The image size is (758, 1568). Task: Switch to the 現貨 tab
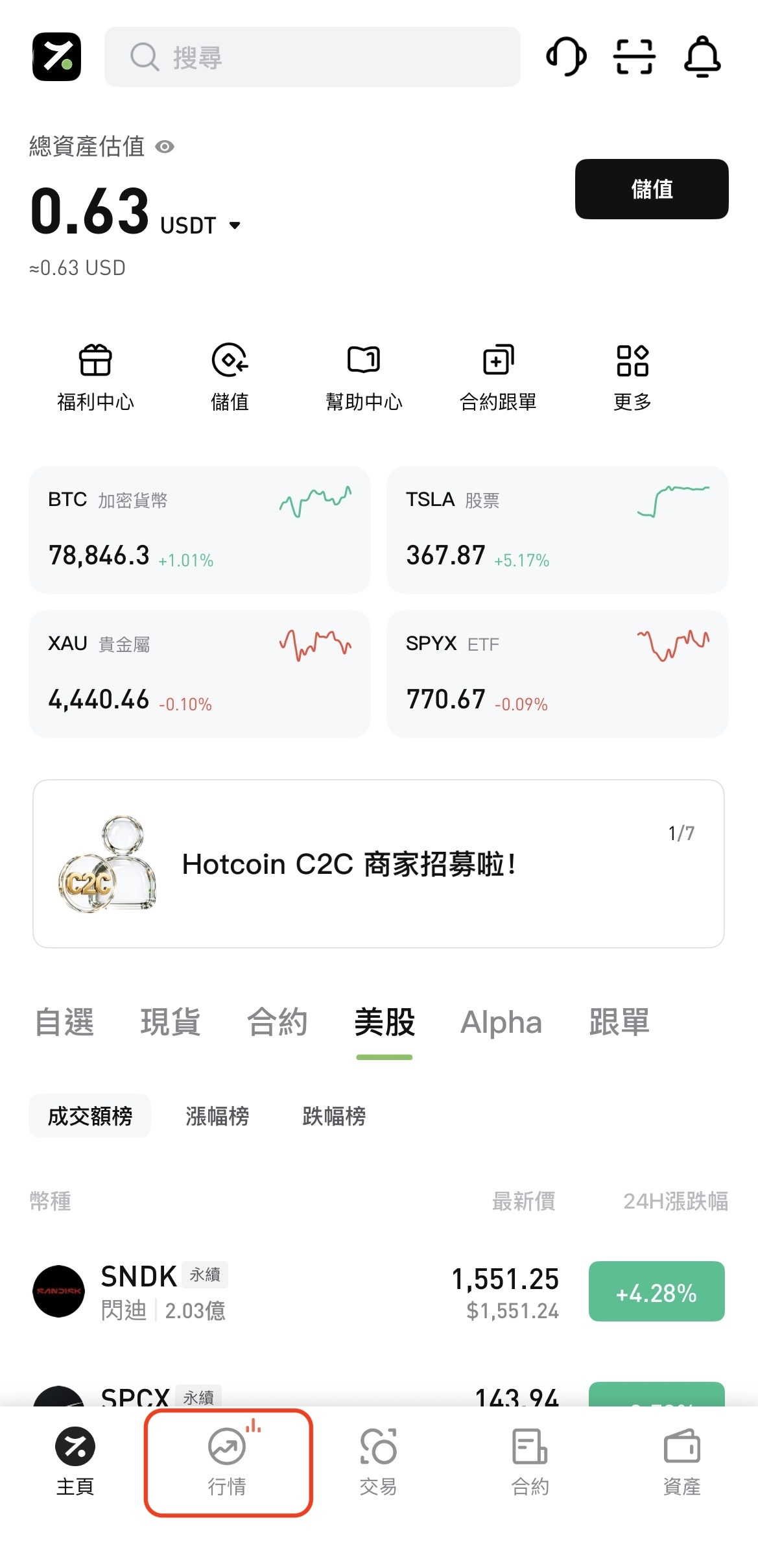tap(171, 1022)
